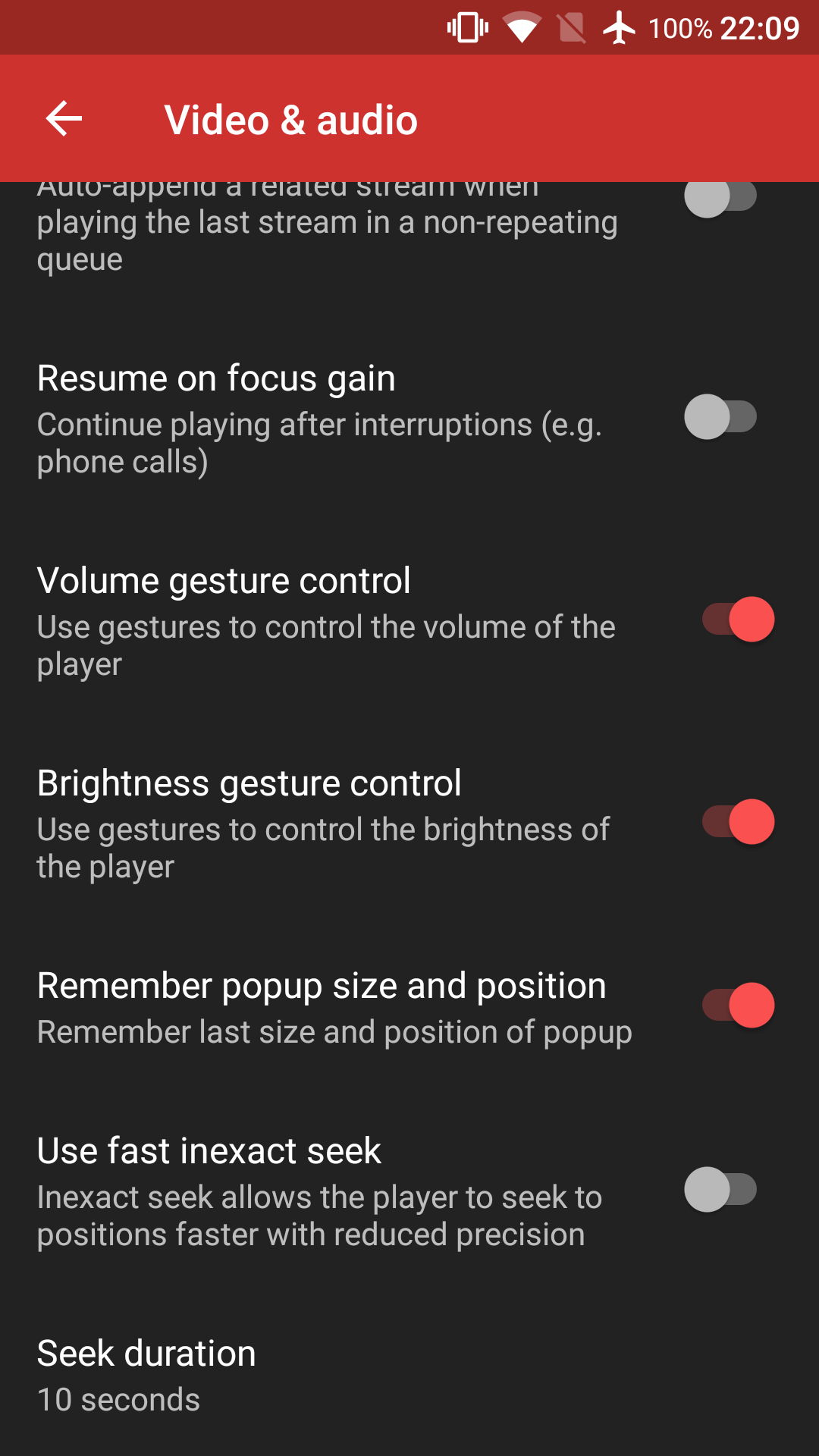Viewport: 819px width, 1456px height.
Task: Disable Remember popup size and position
Action: [737, 1006]
